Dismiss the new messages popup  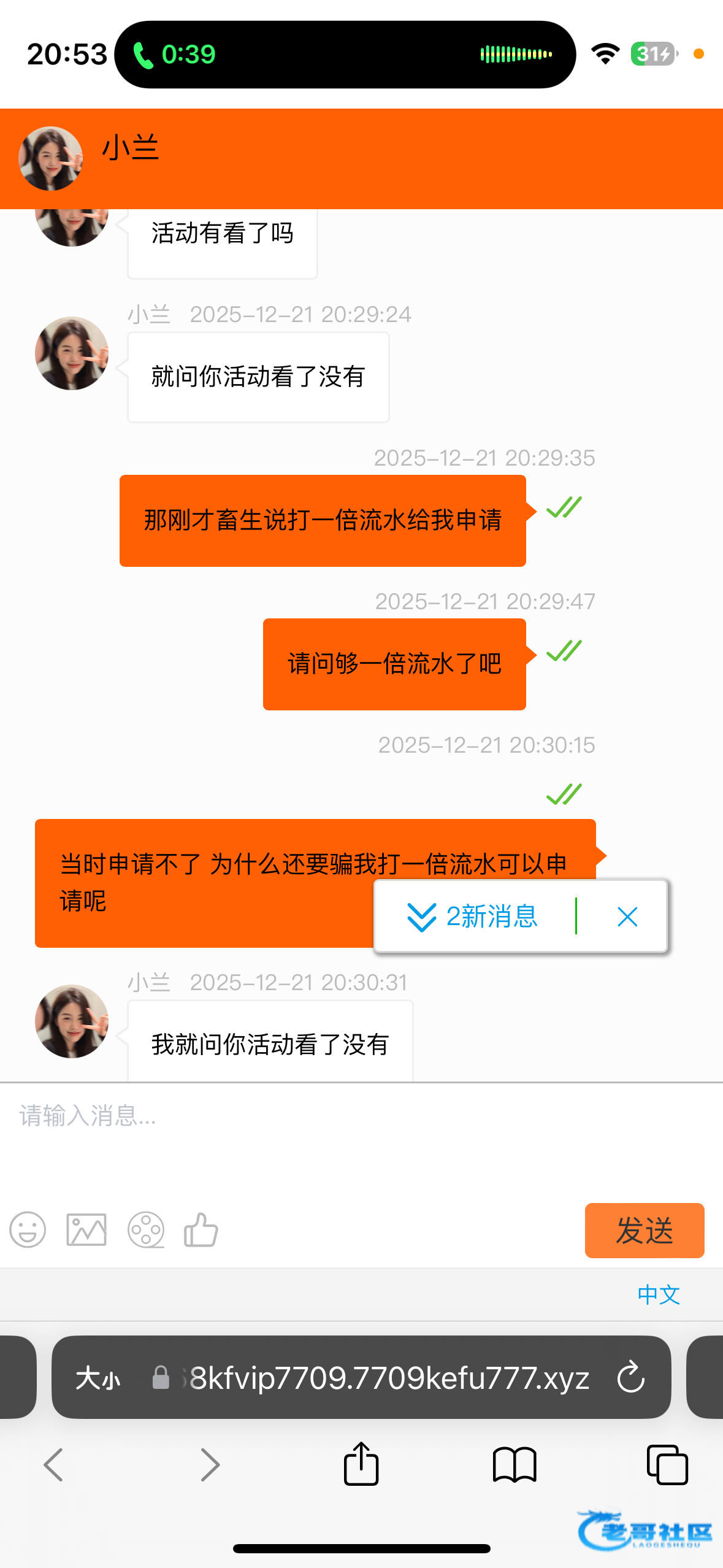pos(627,917)
